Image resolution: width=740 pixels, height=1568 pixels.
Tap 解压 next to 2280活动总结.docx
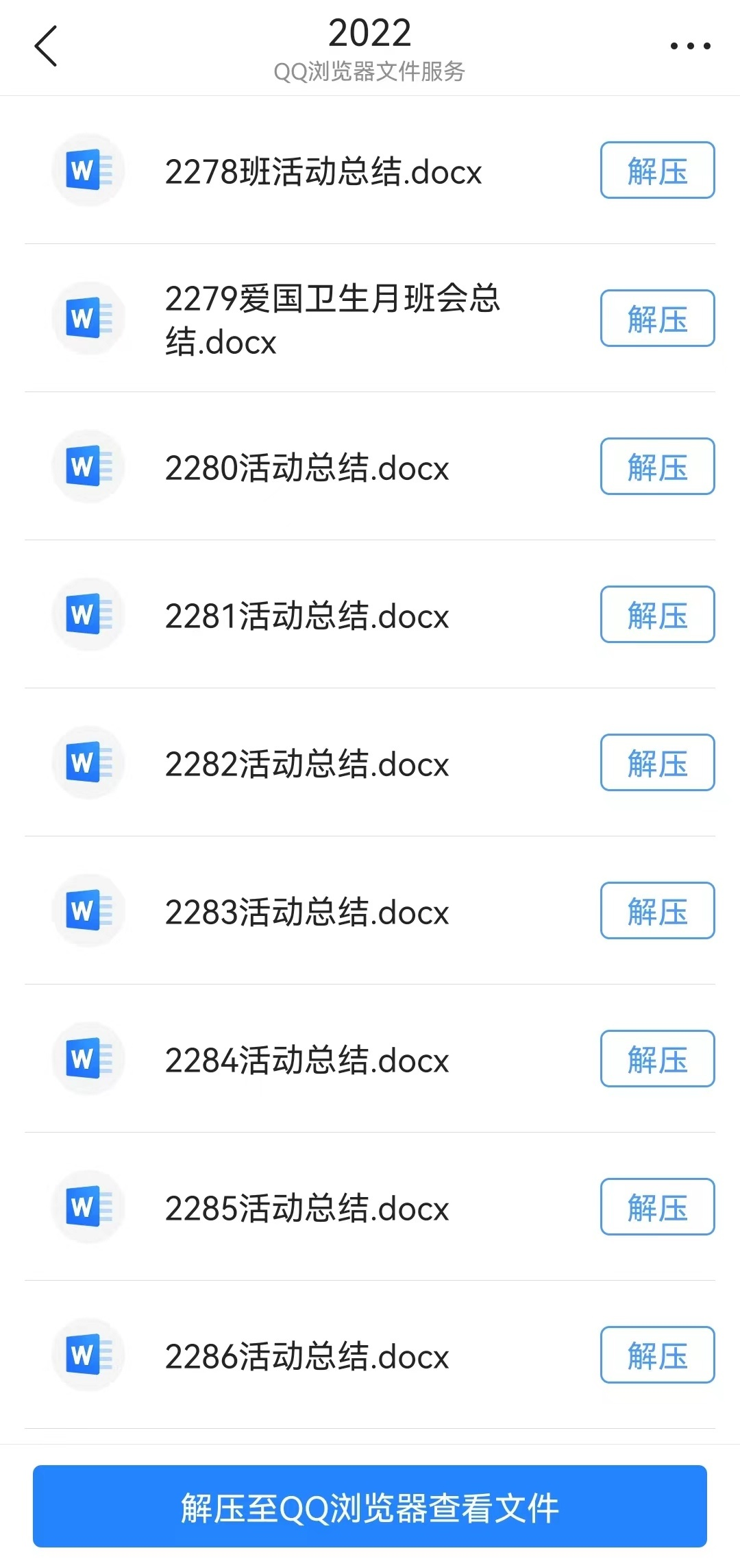(657, 467)
